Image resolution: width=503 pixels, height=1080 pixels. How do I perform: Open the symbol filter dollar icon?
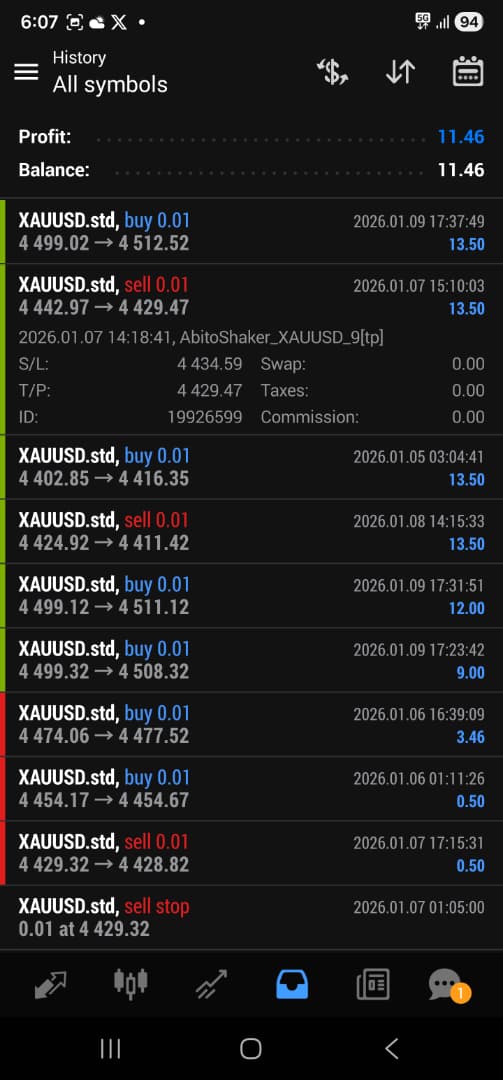tap(332, 72)
